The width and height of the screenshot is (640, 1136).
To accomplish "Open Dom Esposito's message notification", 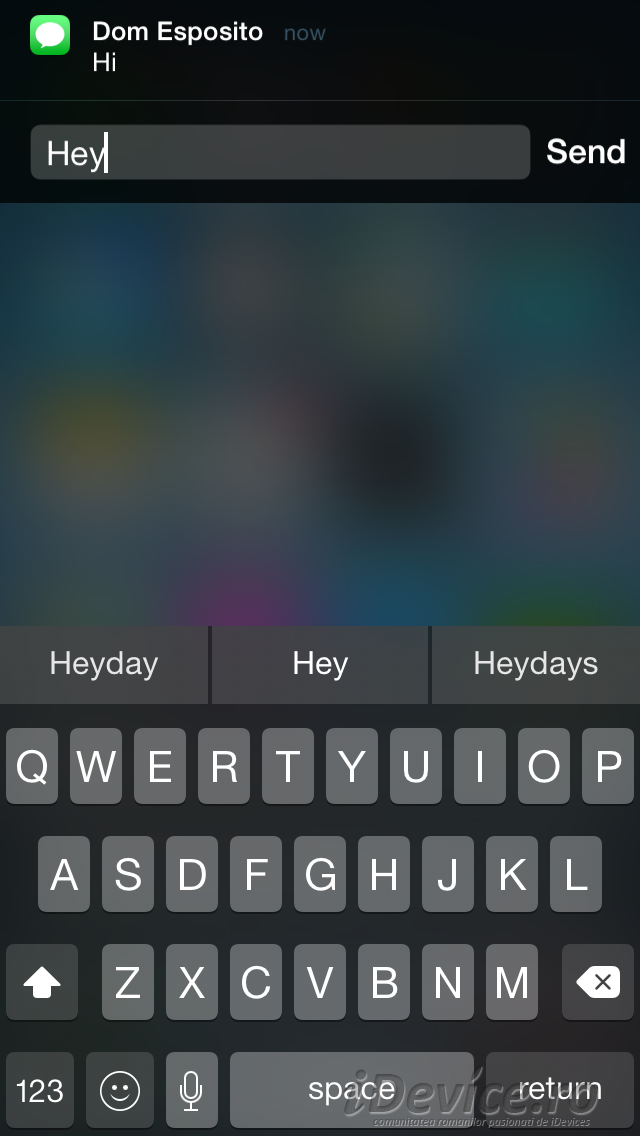I will 200,47.
